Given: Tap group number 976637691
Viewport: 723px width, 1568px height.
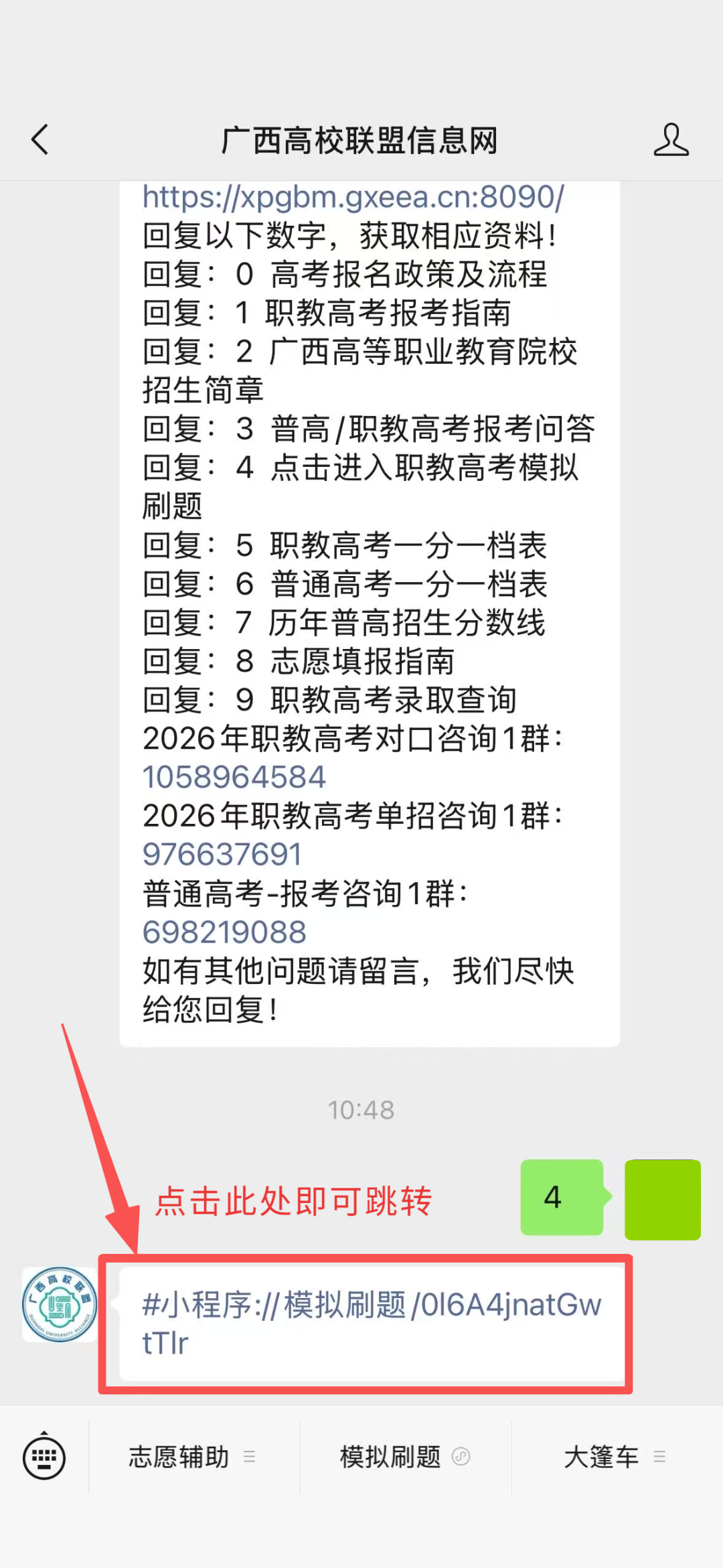Looking at the screenshot, I should (x=222, y=855).
